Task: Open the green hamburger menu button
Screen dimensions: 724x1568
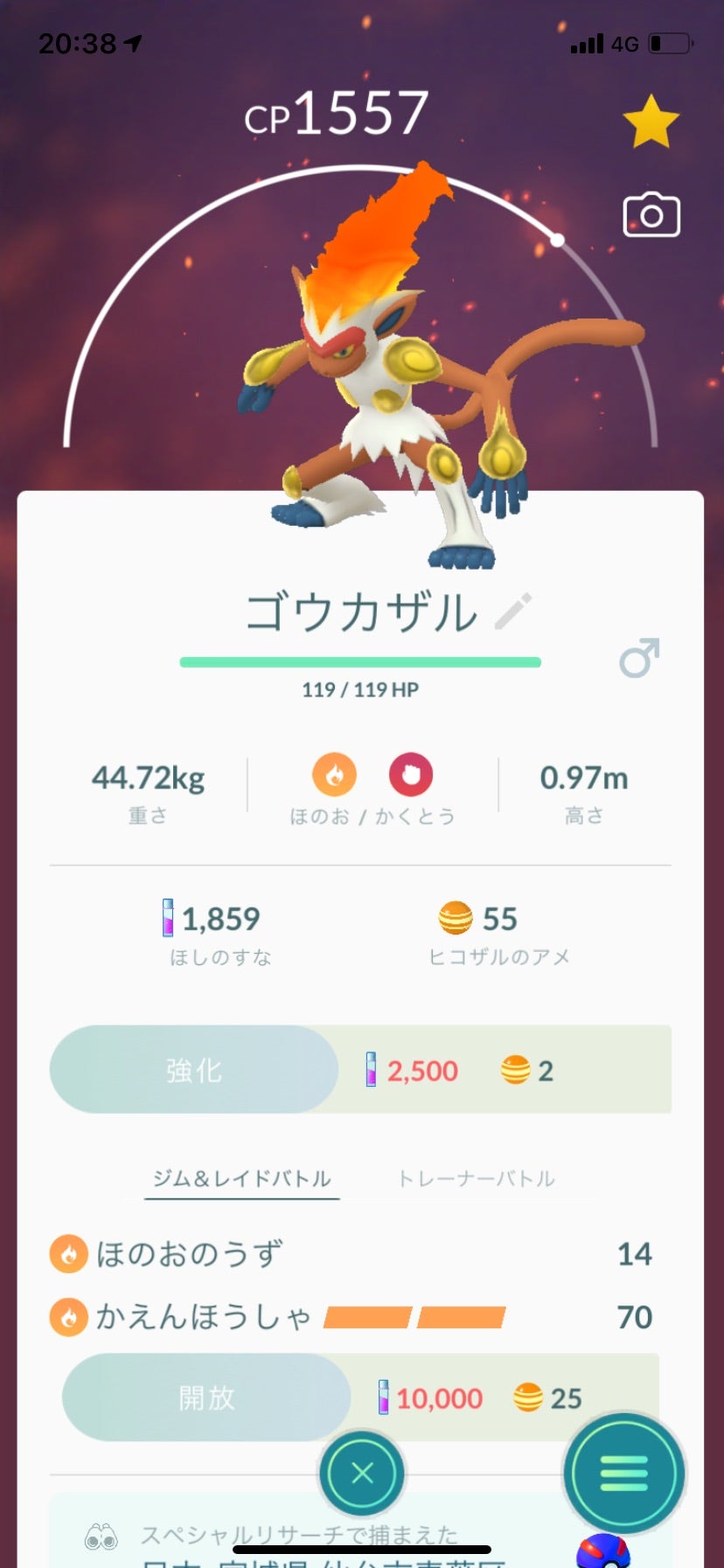Action: [623, 1473]
